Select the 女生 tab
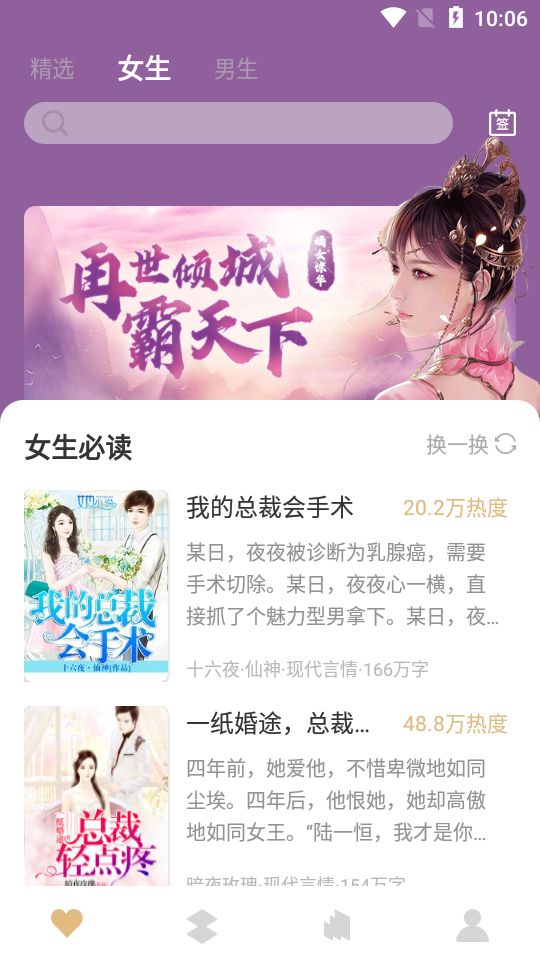 (144, 68)
